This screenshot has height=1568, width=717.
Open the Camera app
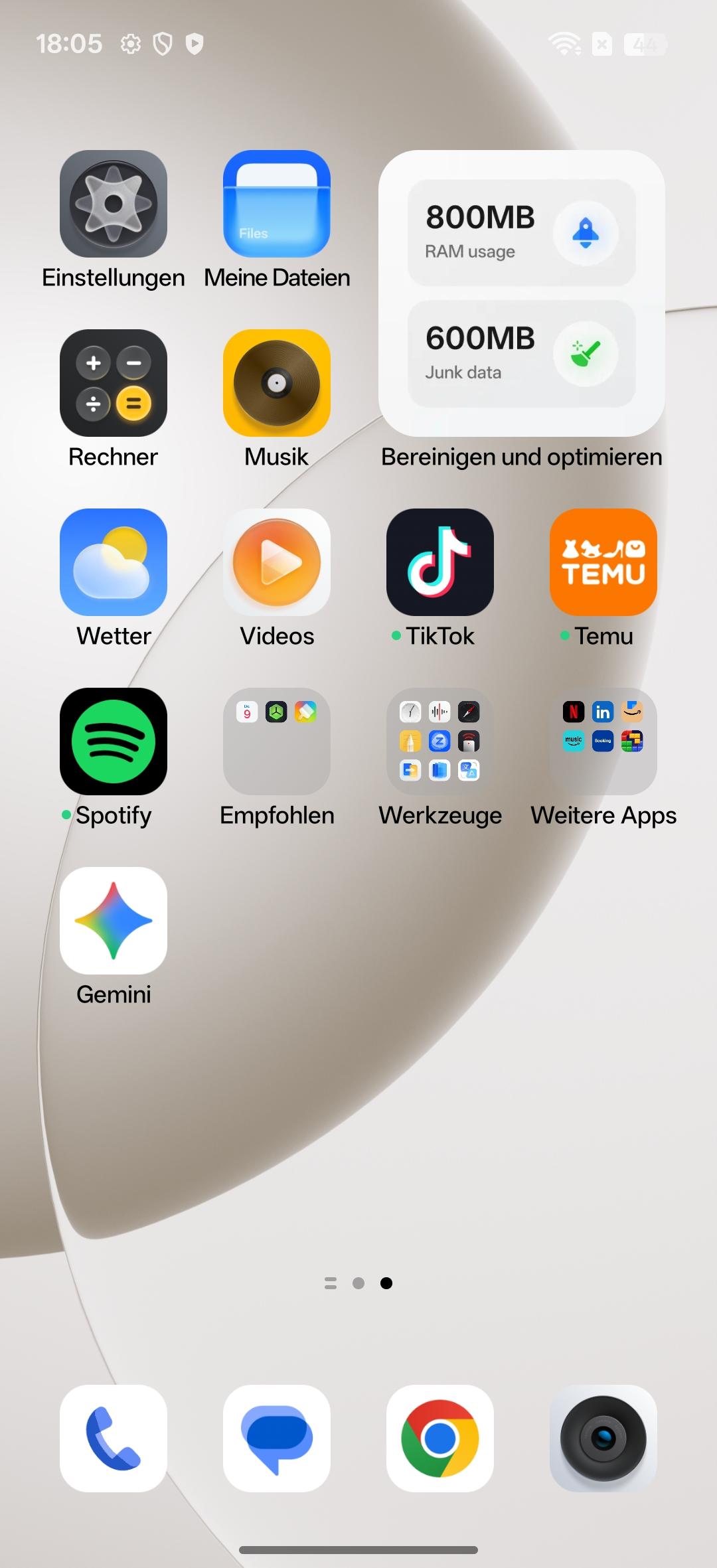(x=603, y=1439)
